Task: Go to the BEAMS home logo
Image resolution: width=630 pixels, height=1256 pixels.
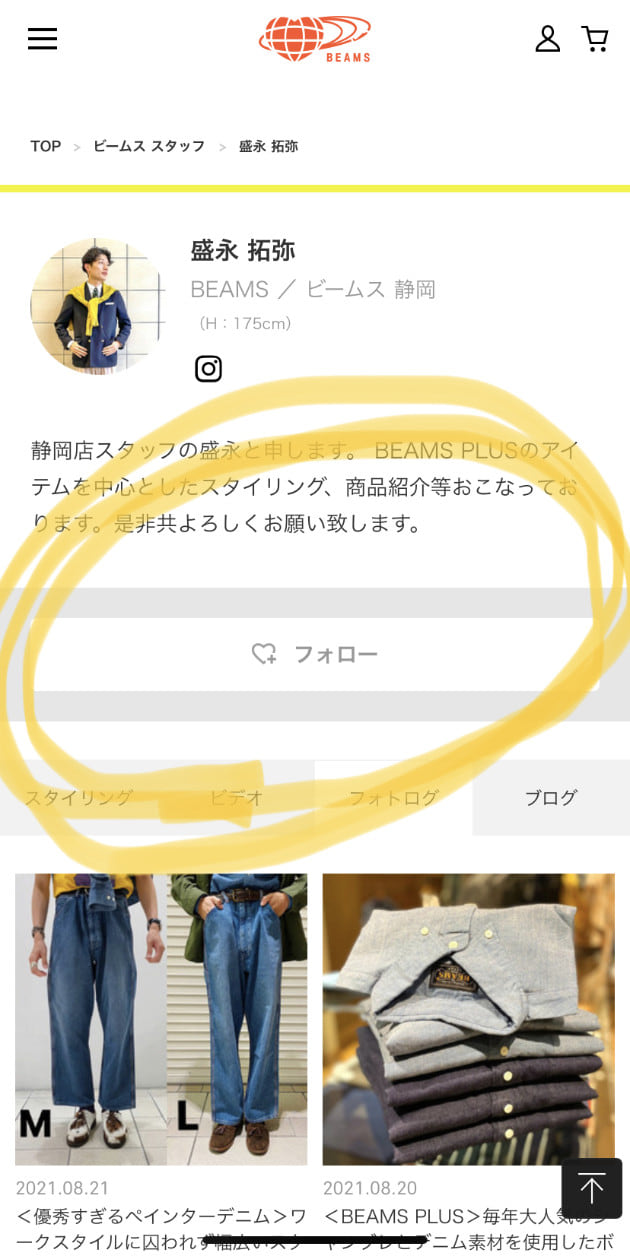Action: click(315, 39)
